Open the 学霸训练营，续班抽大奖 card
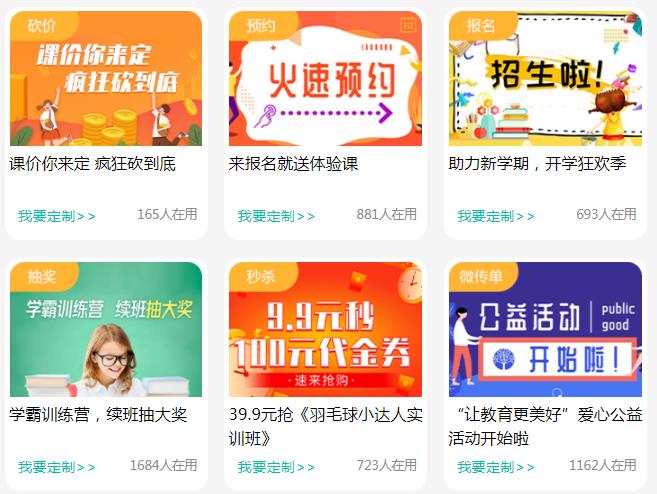The width and height of the screenshot is (657, 494). pyautogui.click(x=105, y=330)
